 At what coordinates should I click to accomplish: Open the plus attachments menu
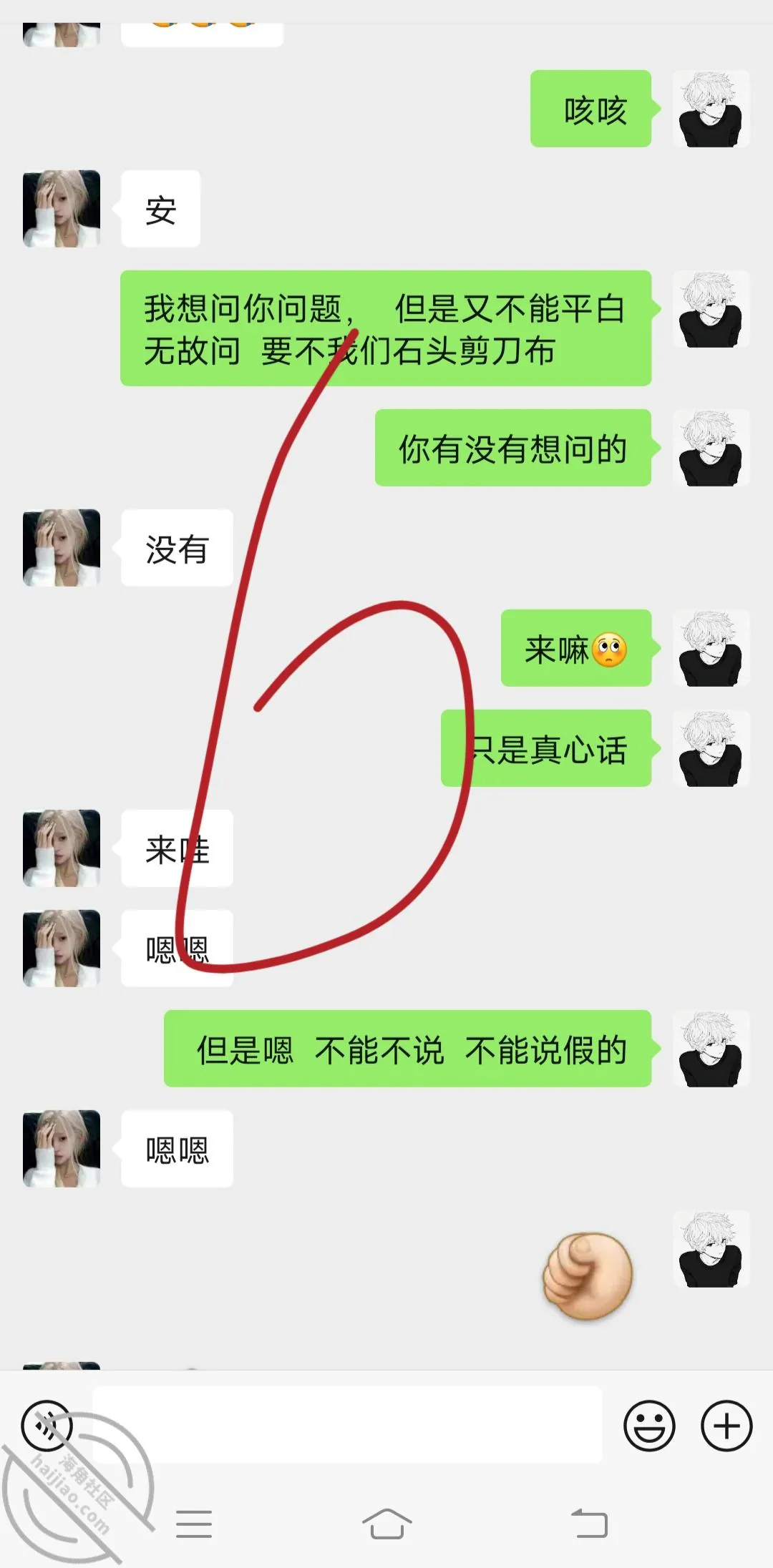(x=726, y=1426)
